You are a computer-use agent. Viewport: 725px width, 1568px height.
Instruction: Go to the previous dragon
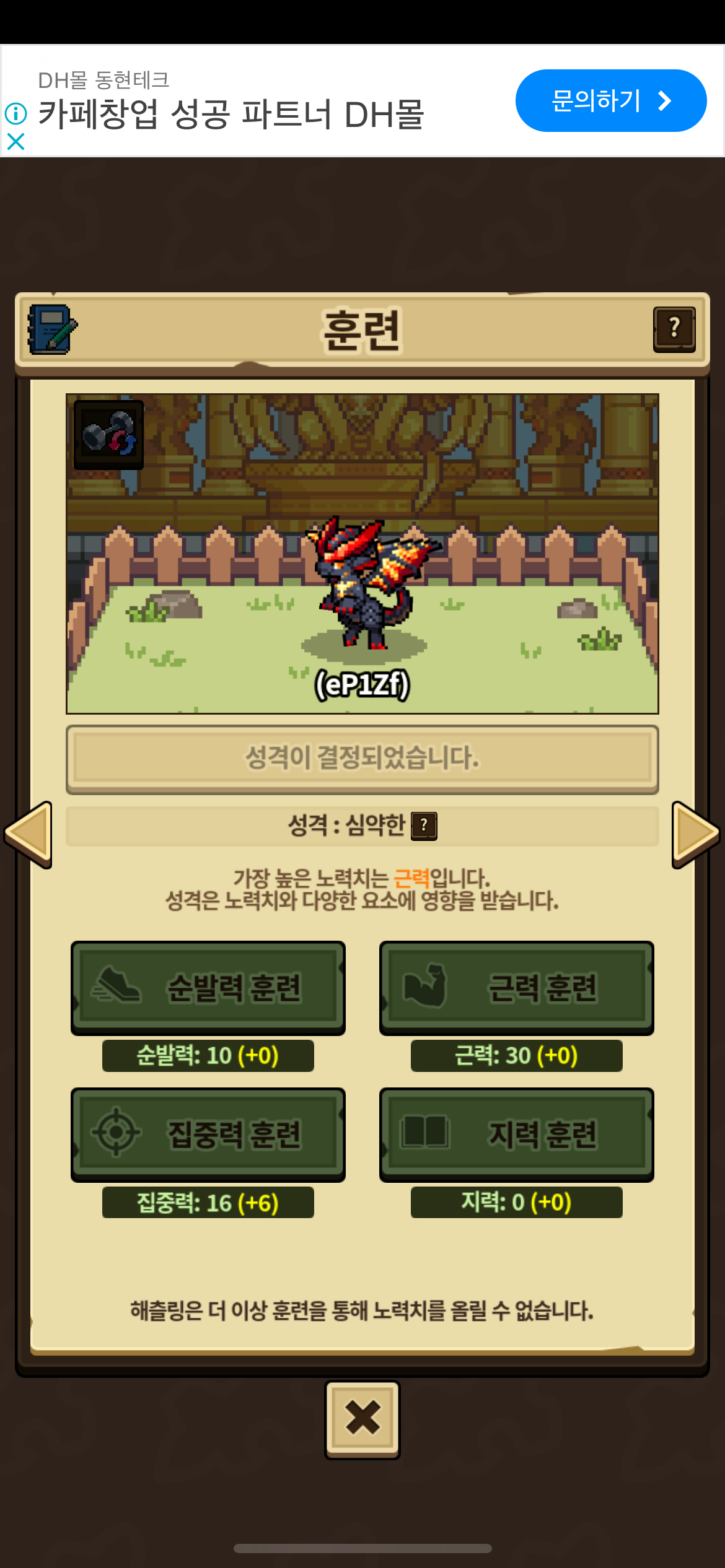(x=27, y=835)
